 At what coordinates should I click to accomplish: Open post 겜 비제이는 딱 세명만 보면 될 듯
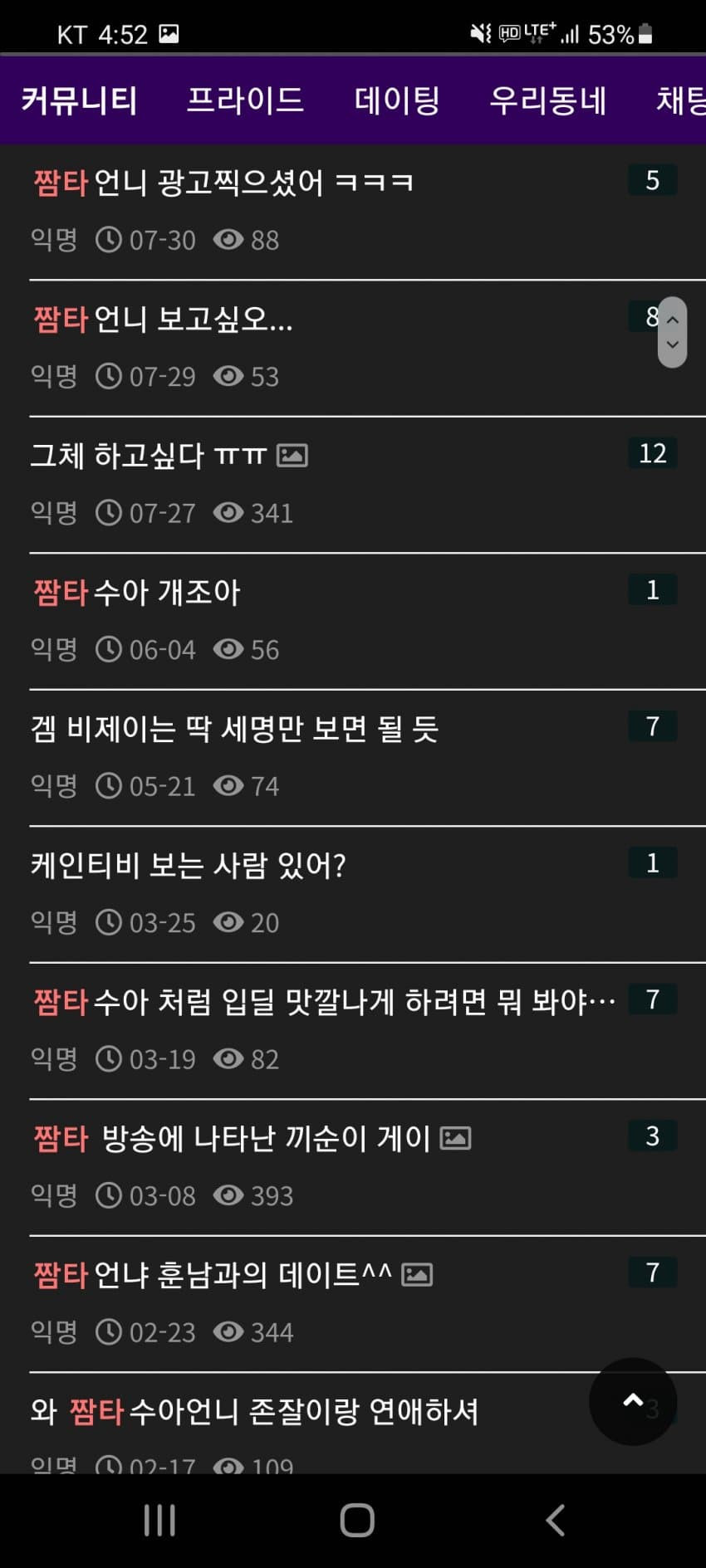[x=234, y=729]
